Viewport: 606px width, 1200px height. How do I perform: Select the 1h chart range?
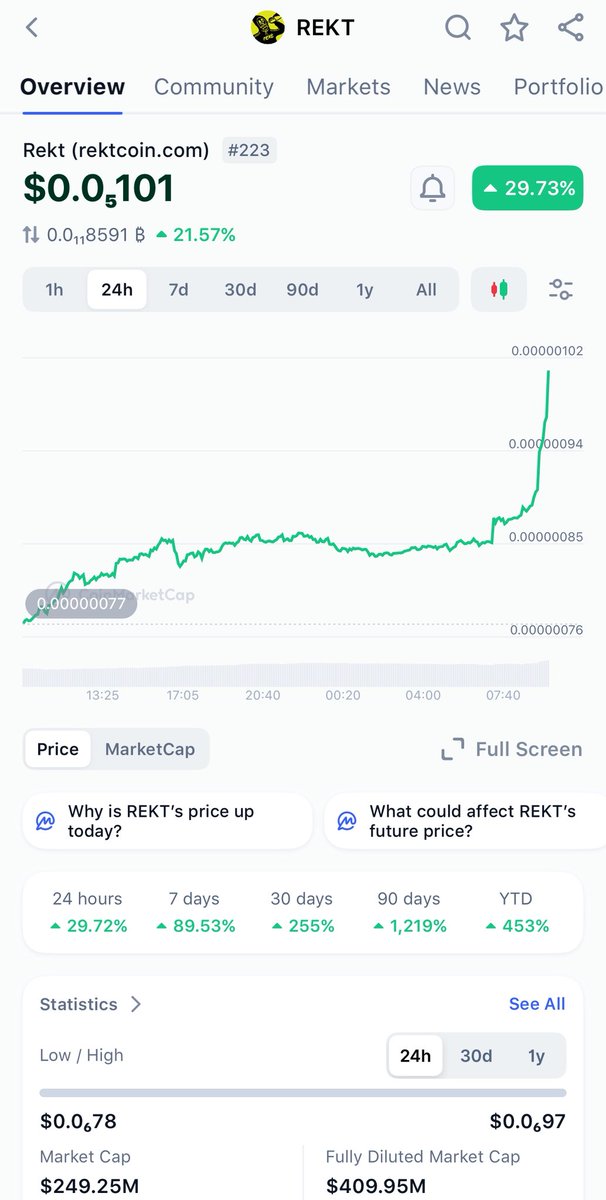click(x=54, y=290)
